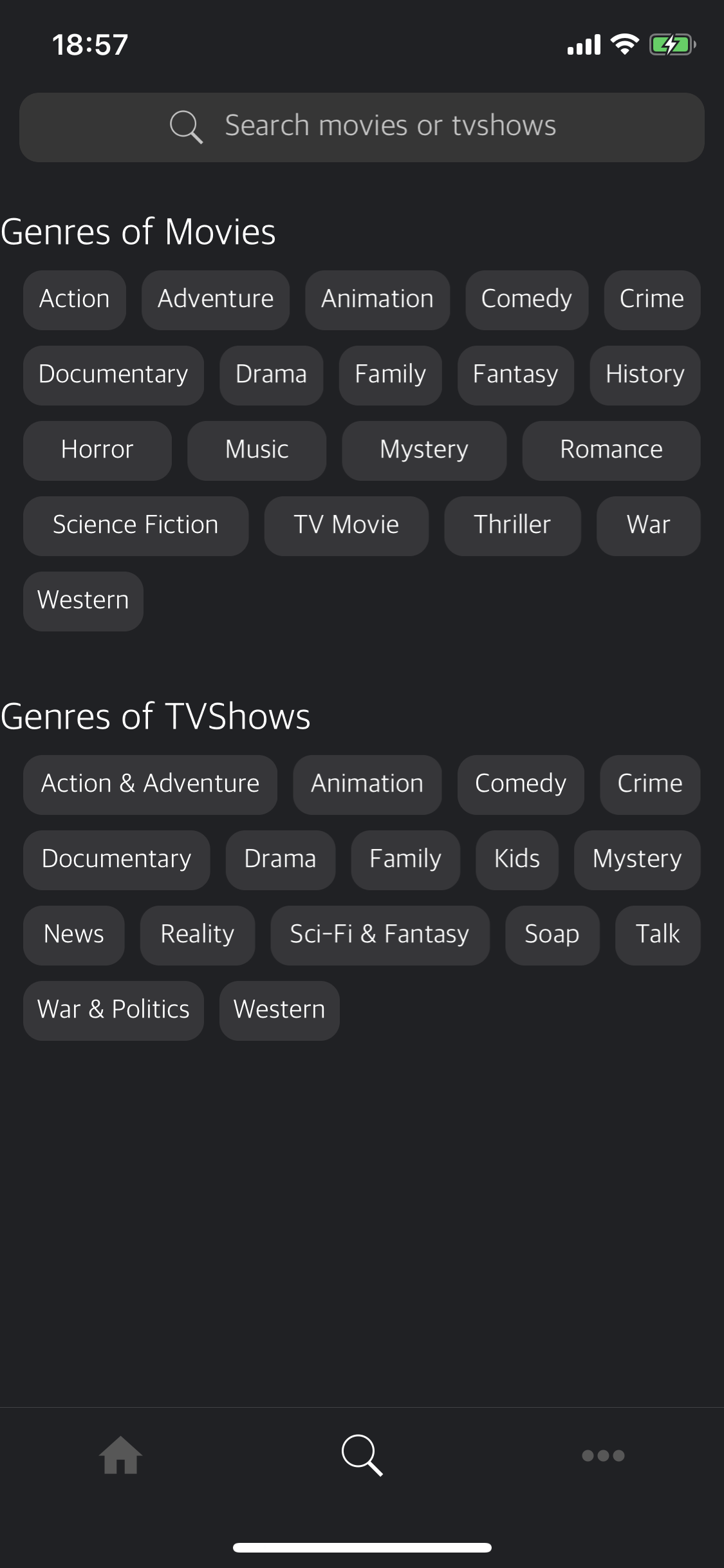Tap the search movies or tvshows field
This screenshot has width=724, height=1568.
click(362, 127)
